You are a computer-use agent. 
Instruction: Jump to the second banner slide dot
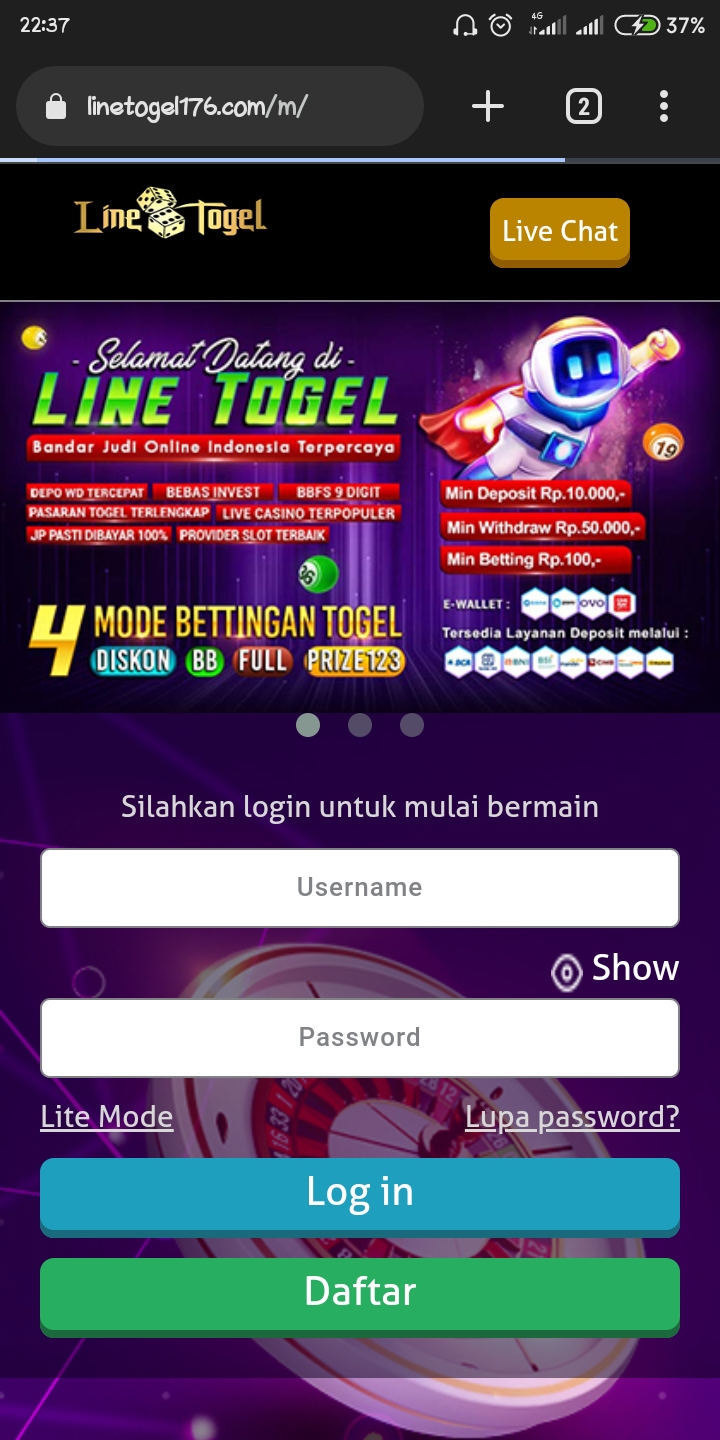coord(360,725)
